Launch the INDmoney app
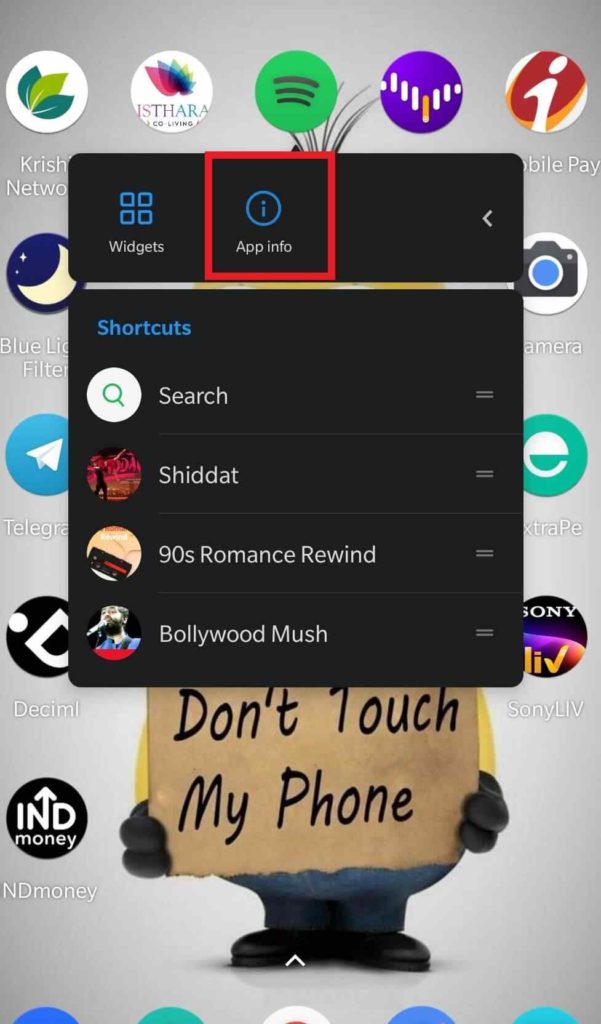601x1024 pixels. (47, 818)
